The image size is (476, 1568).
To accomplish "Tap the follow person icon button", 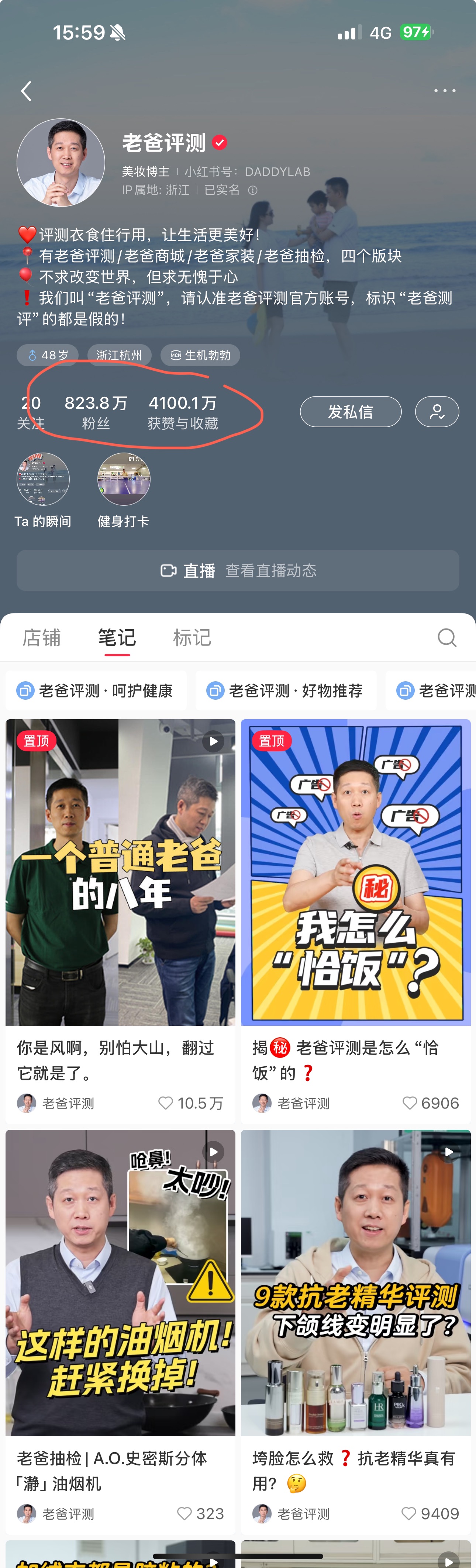I will pyautogui.click(x=437, y=412).
